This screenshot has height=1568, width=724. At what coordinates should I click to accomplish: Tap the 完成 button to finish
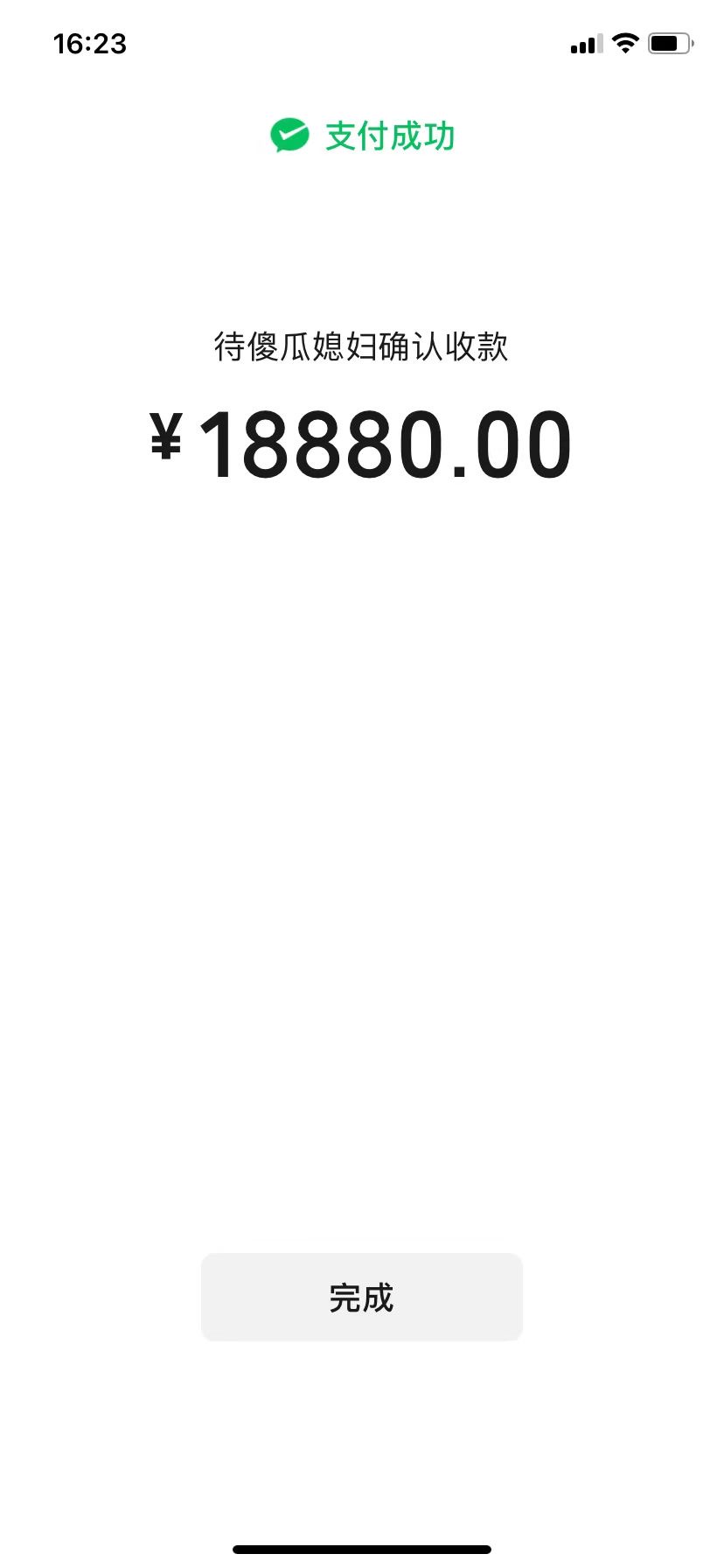(361, 1297)
